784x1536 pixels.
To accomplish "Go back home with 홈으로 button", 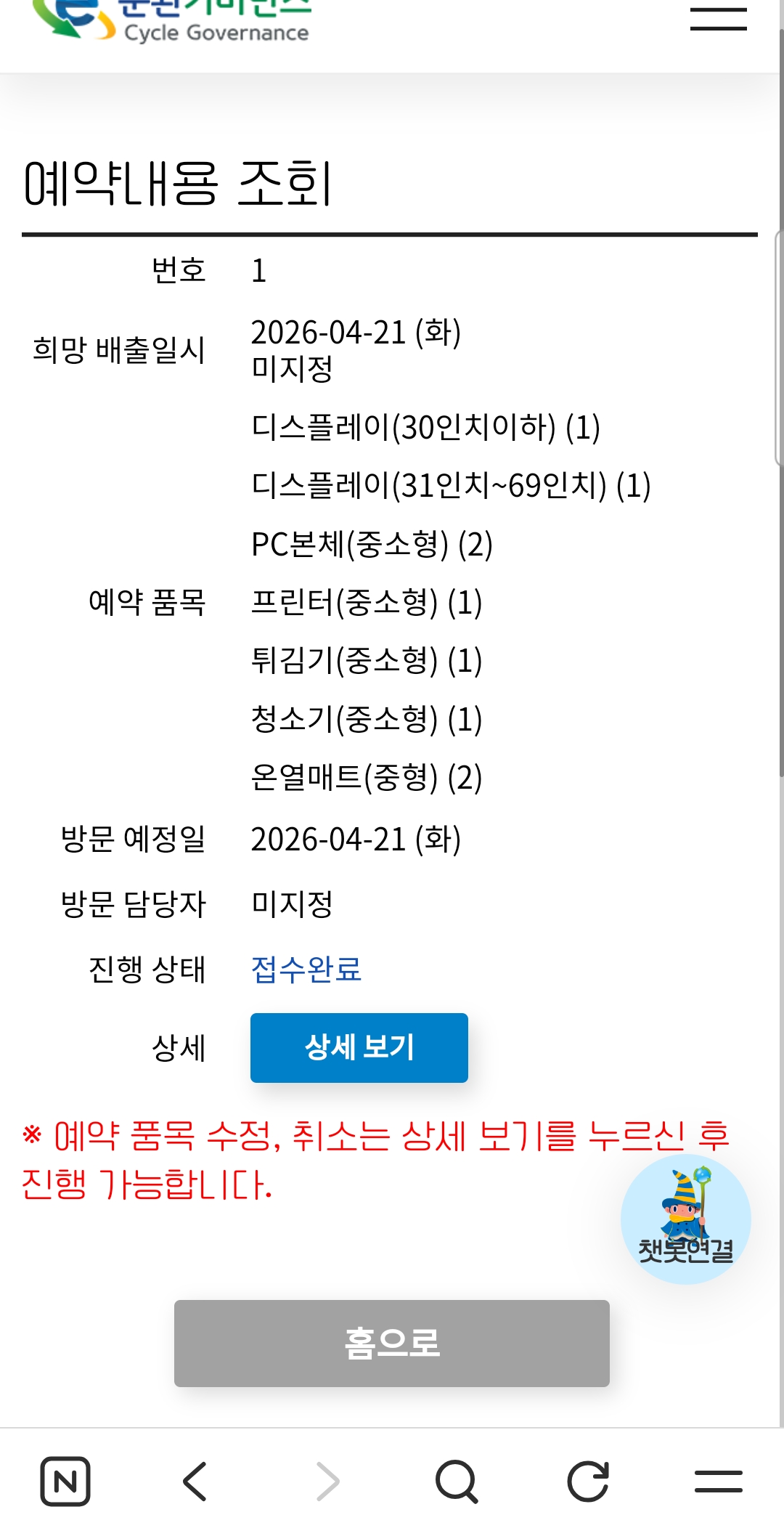I will click(392, 1343).
